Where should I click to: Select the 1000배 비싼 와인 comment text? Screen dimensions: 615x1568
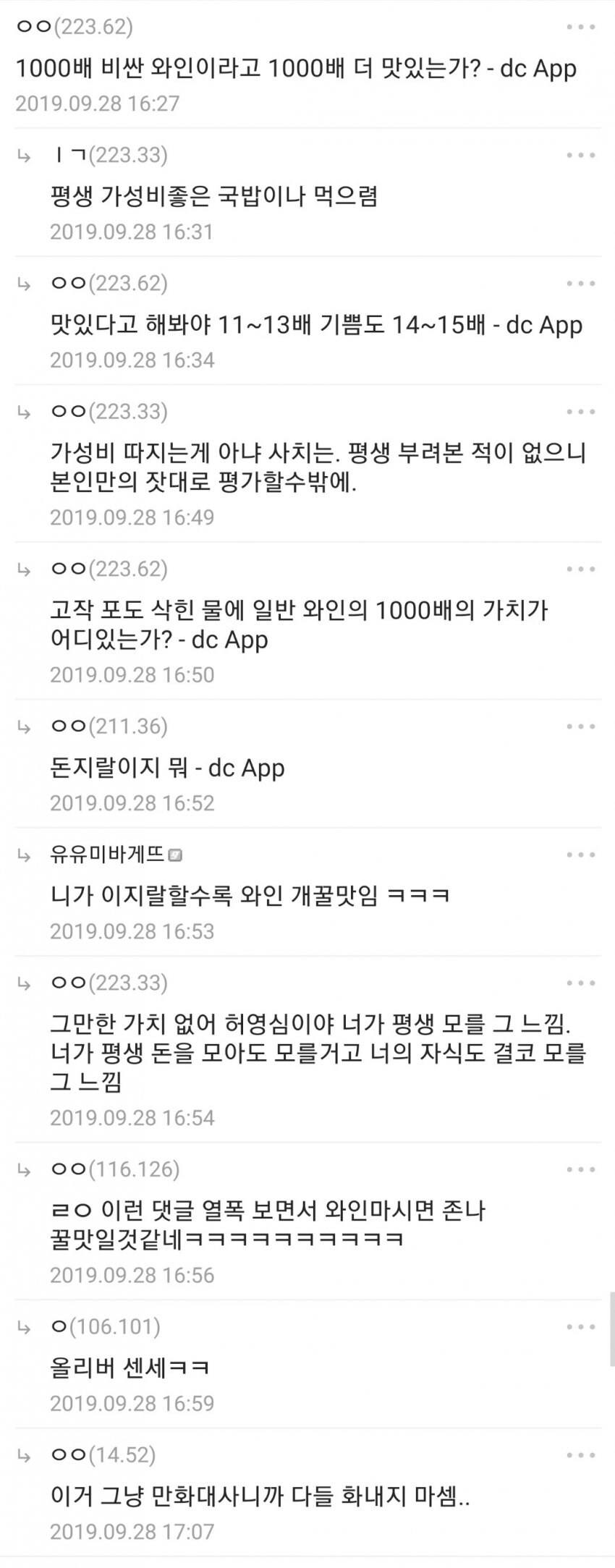click(297, 69)
